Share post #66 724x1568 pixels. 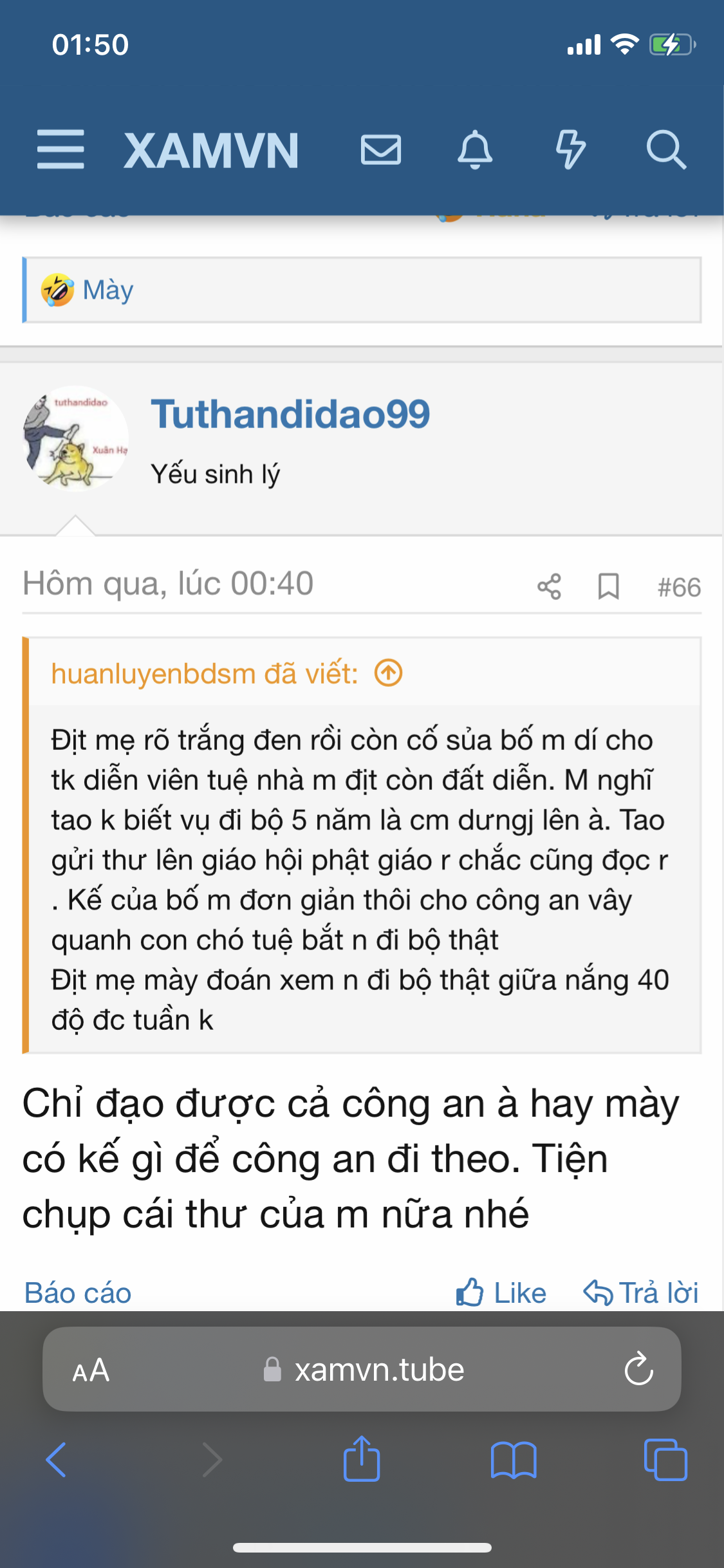(549, 586)
